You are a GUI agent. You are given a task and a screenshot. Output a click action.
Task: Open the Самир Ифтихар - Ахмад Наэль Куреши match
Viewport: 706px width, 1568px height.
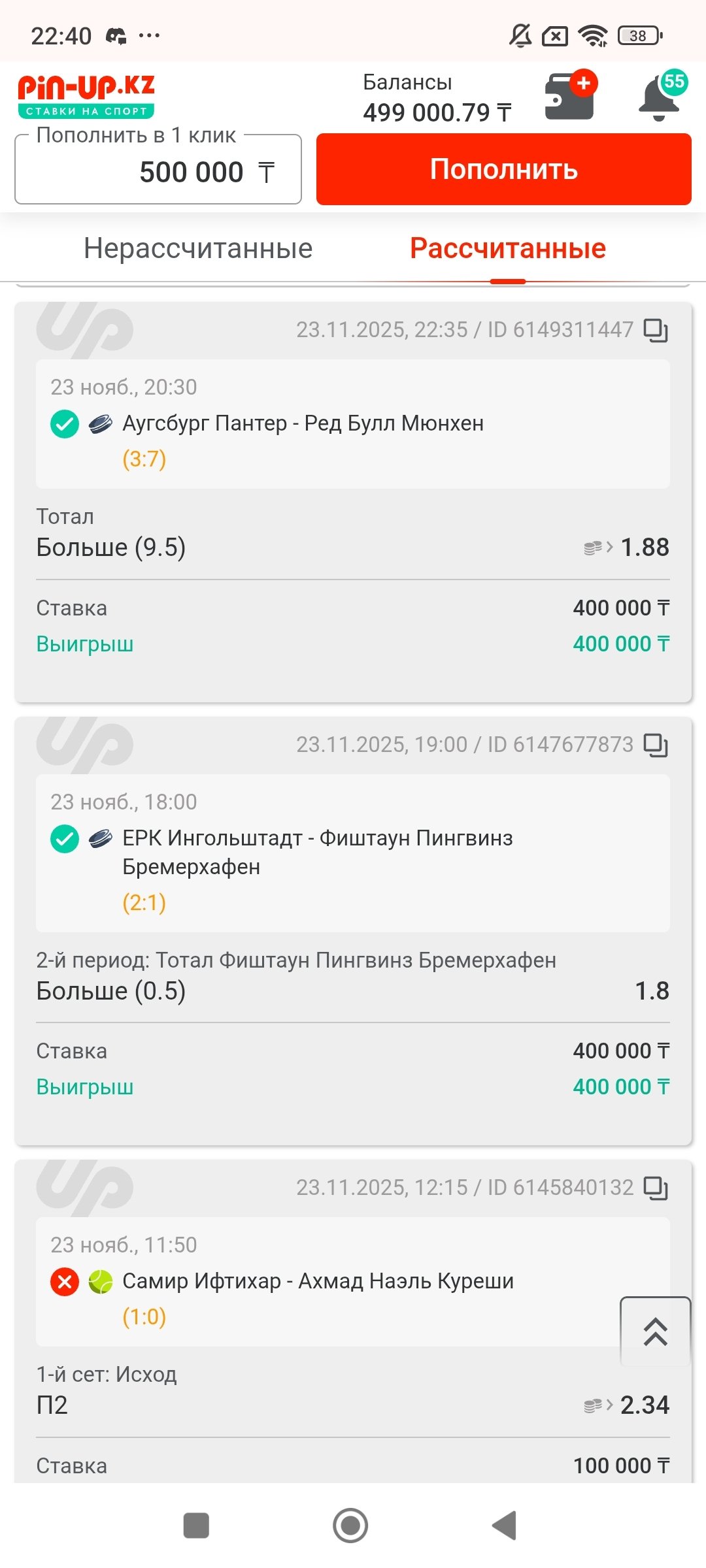tap(318, 1281)
